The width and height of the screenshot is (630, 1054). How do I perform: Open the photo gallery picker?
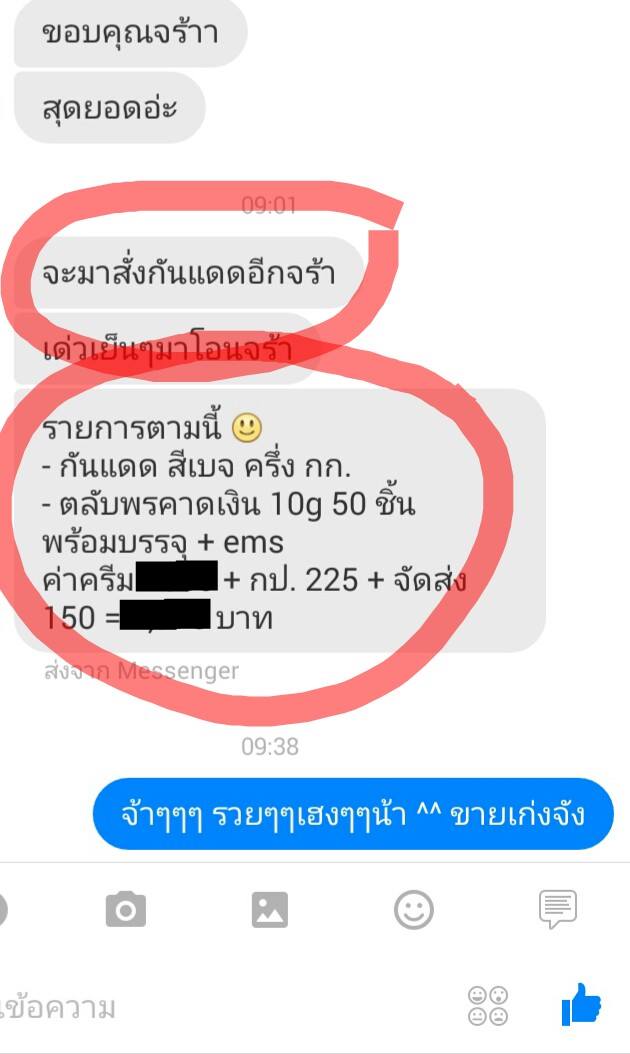[270, 909]
